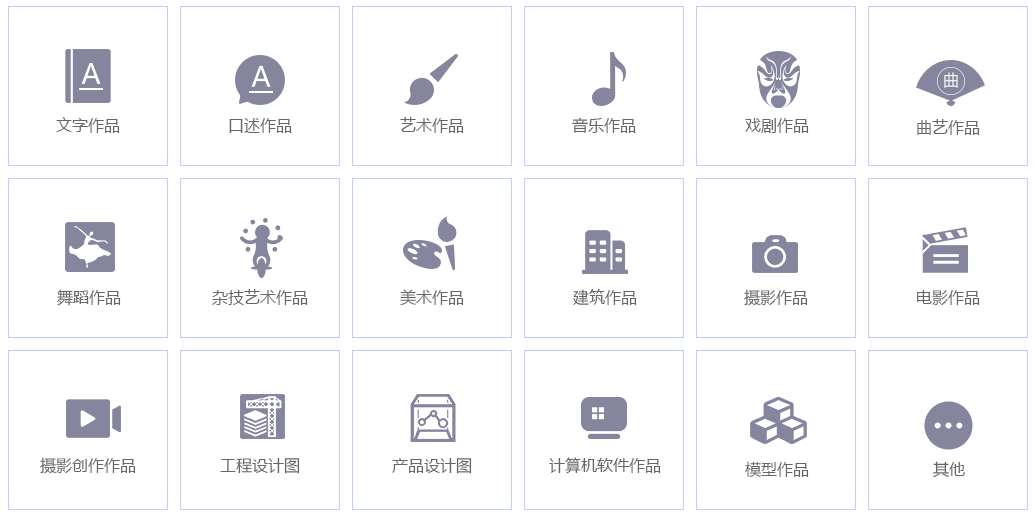This screenshot has width=1036, height=520.
Task: Choose the 电影作品 clapperboard tile
Action: (948, 259)
